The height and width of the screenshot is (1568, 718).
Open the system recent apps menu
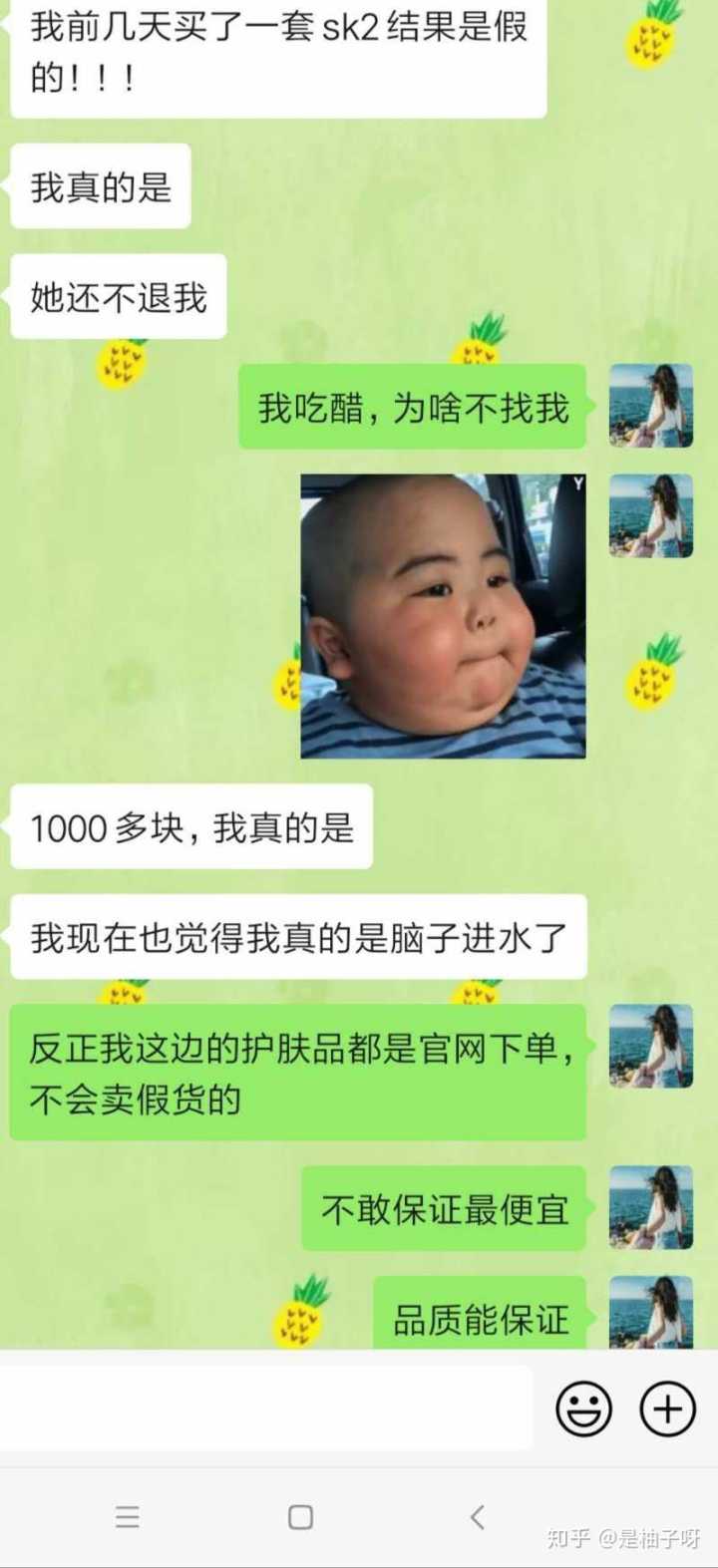coord(128,1517)
